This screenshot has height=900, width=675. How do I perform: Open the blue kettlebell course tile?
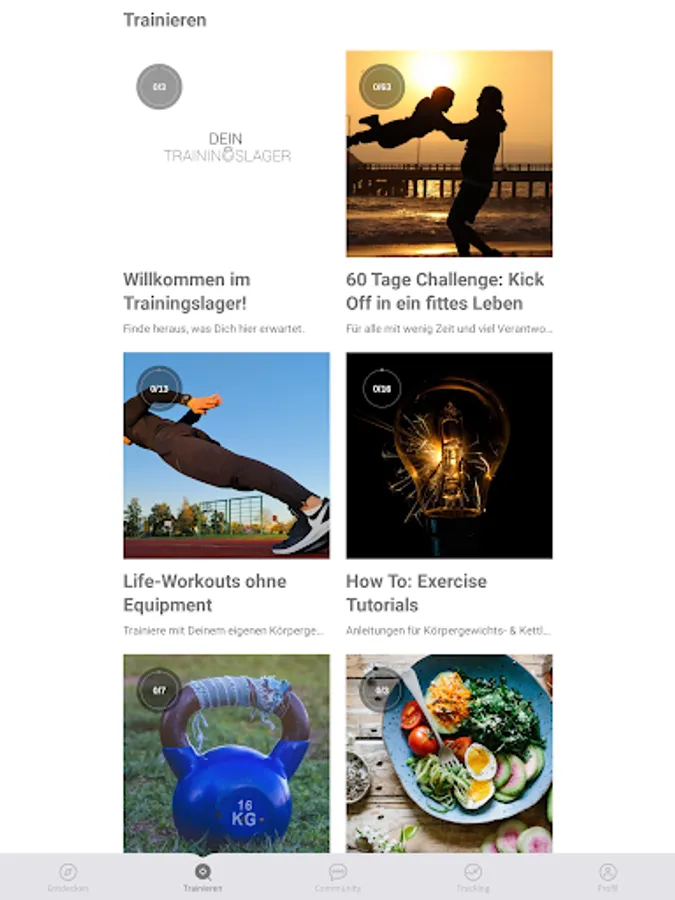tap(226, 753)
